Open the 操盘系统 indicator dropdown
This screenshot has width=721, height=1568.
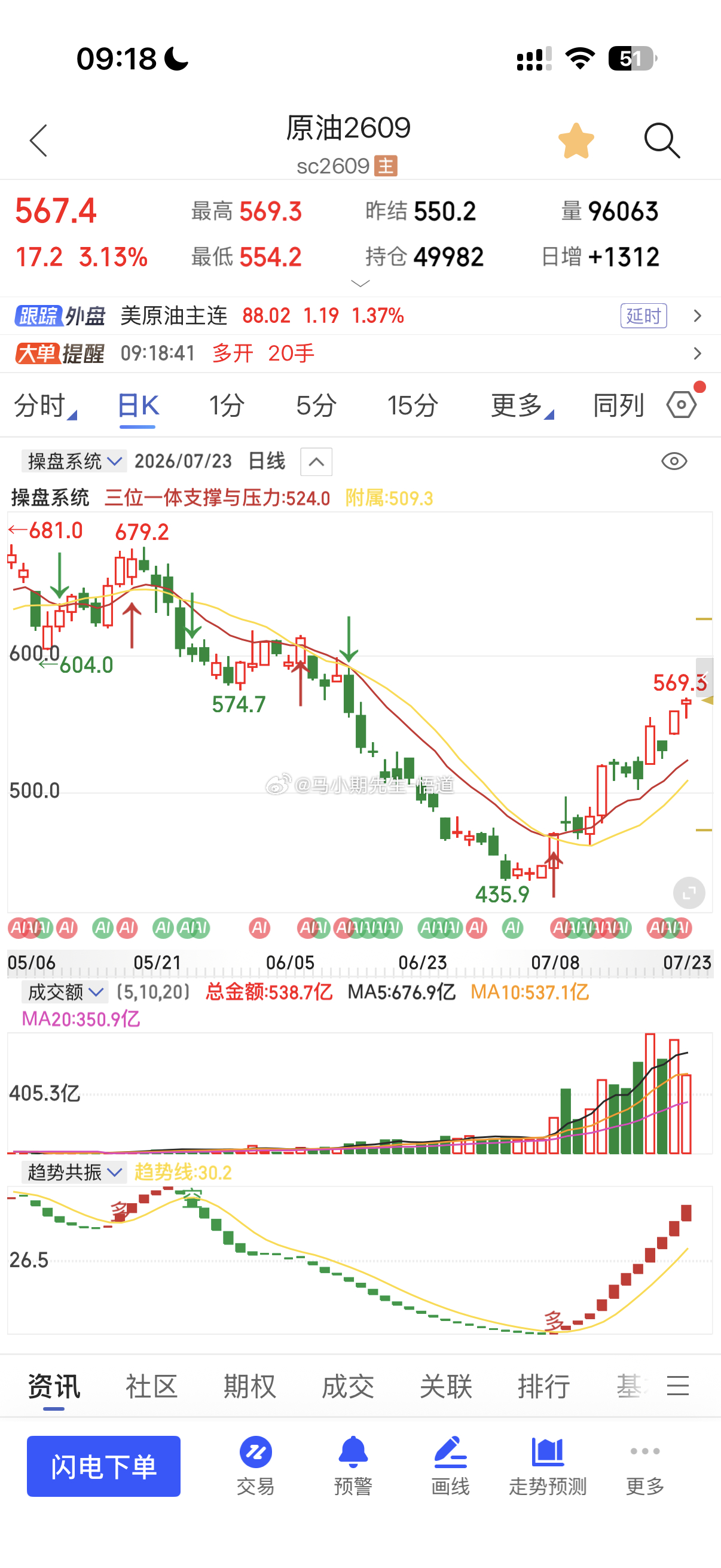(74, 462)
